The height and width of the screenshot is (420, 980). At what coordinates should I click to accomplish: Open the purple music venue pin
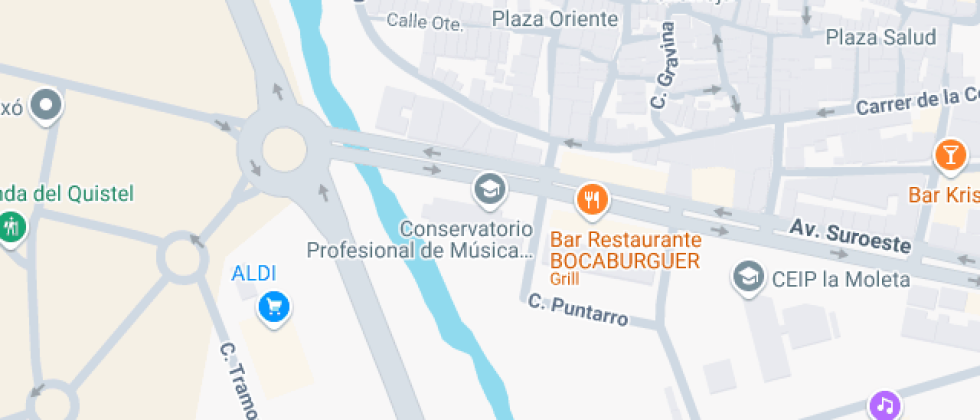coord(884,405)
